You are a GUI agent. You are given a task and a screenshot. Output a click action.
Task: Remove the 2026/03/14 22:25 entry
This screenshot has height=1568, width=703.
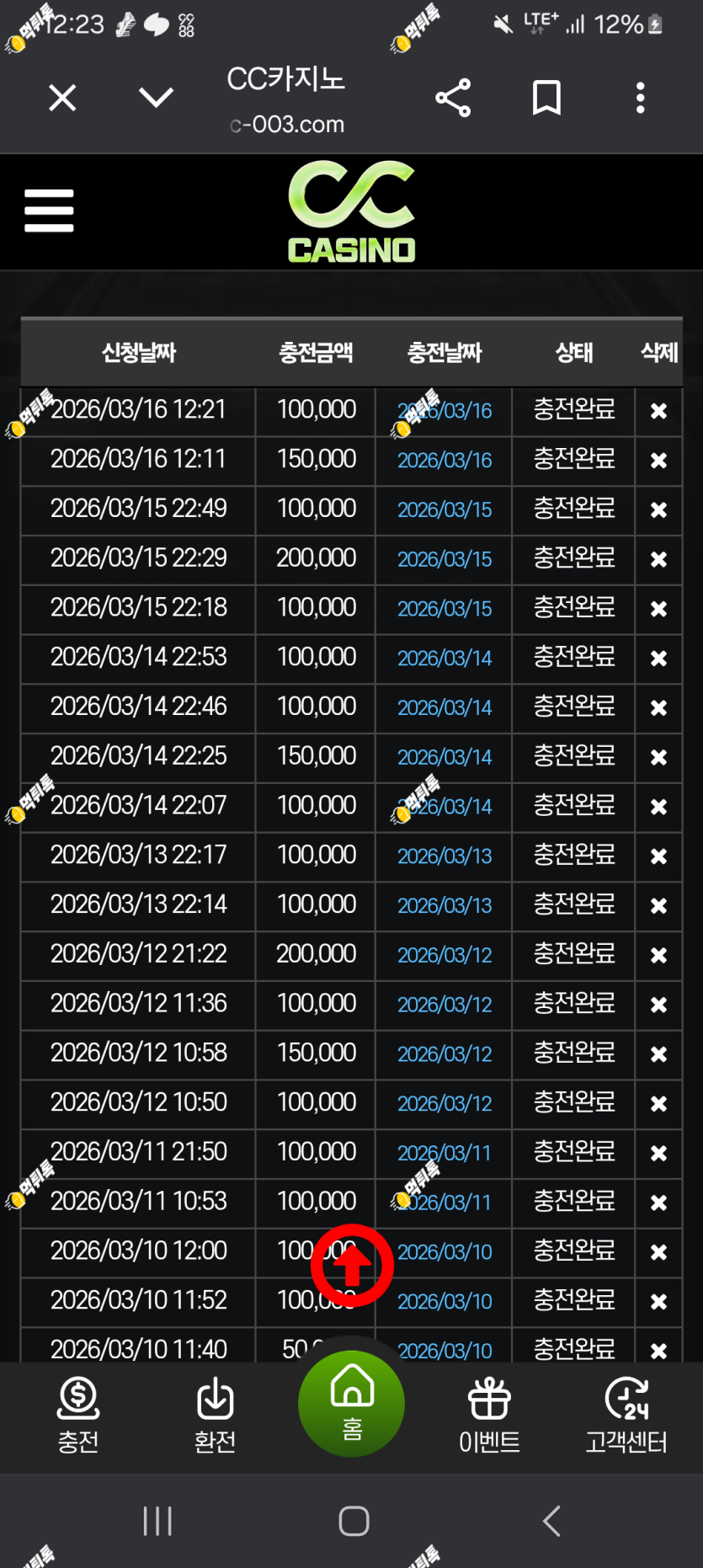[658, 757]
